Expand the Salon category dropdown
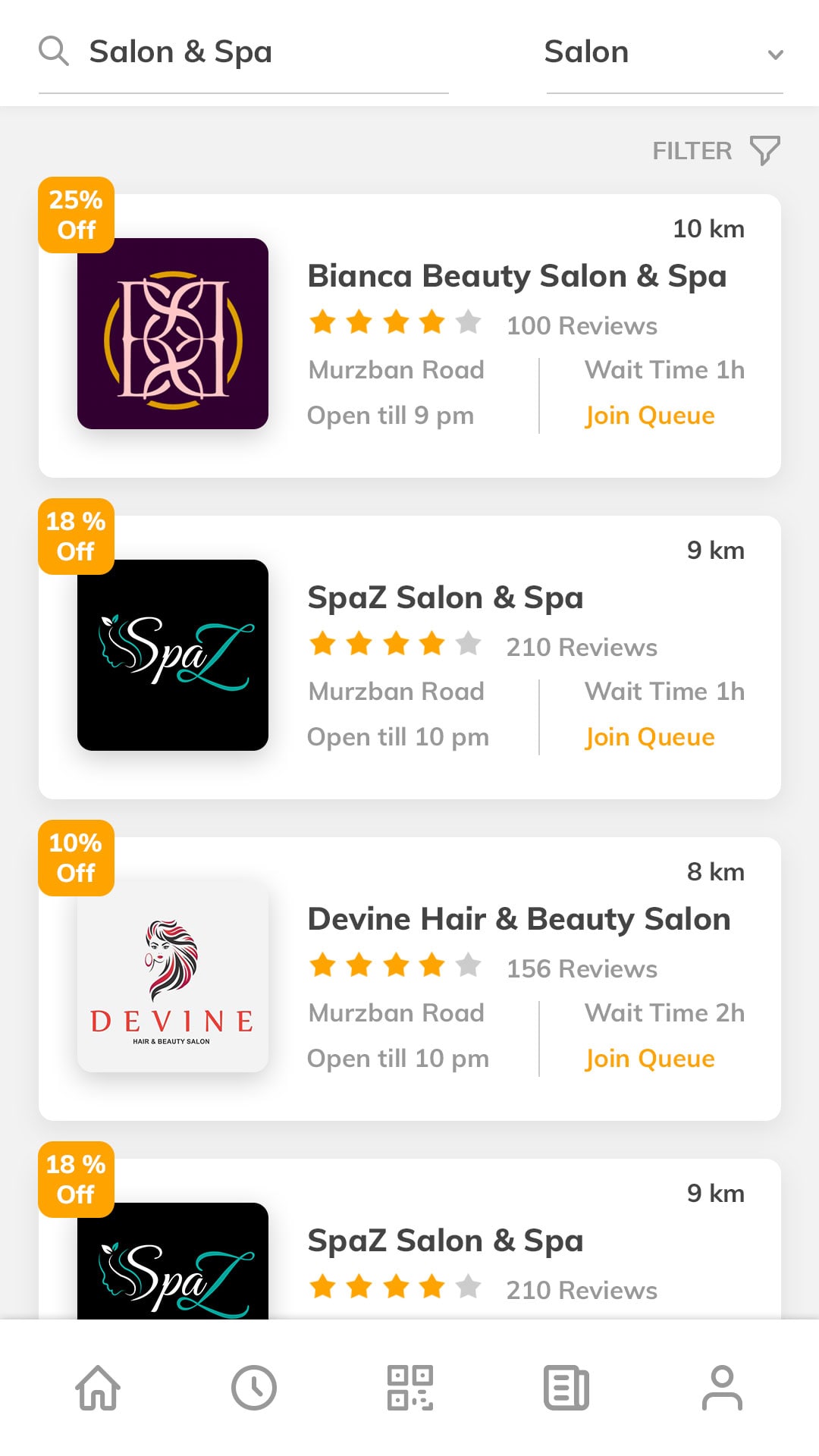This screenshot has width=819, height=1456. point(664,53)
